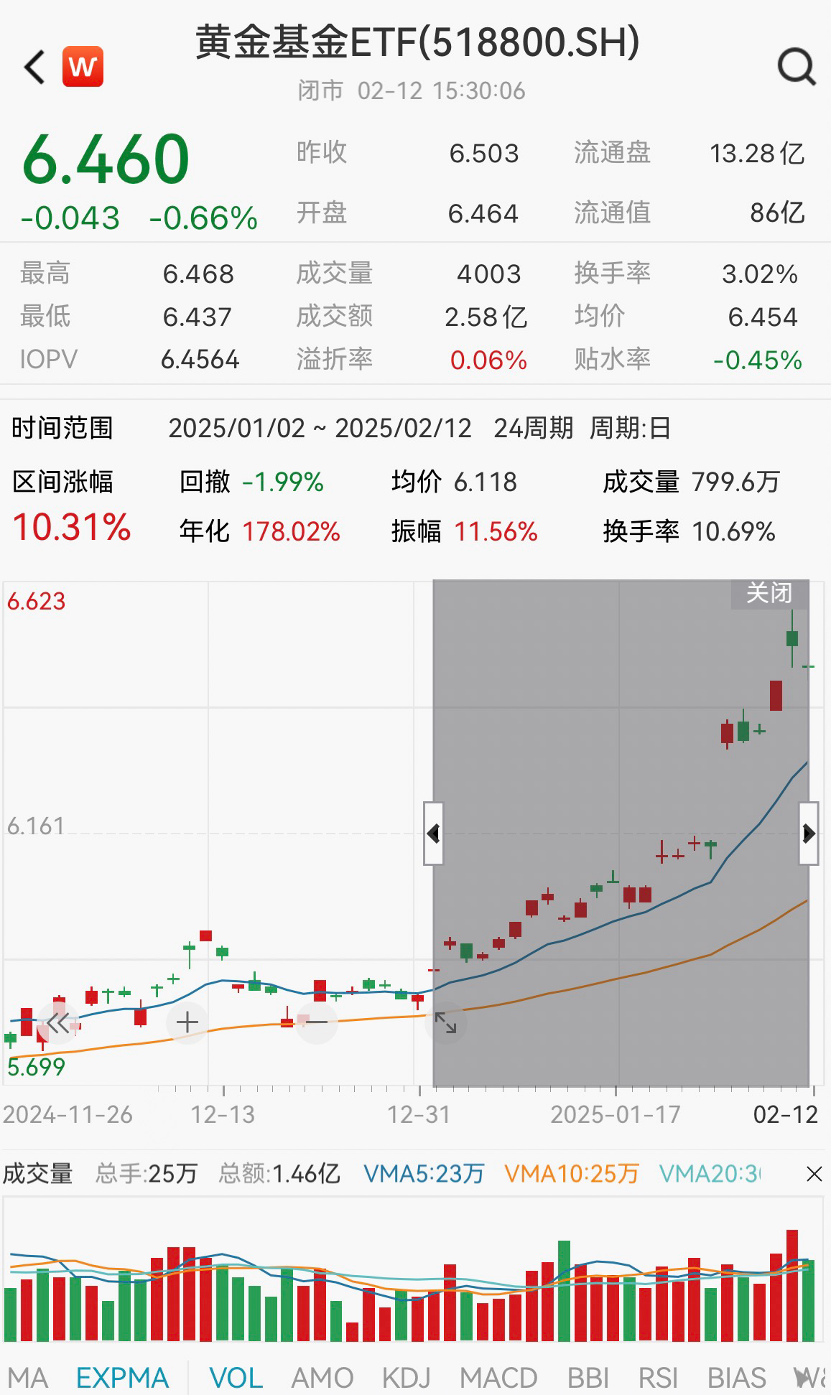Close the shaded range selection via 关闭
Screen dimensions: 832x1396
[x=769, y=593]
